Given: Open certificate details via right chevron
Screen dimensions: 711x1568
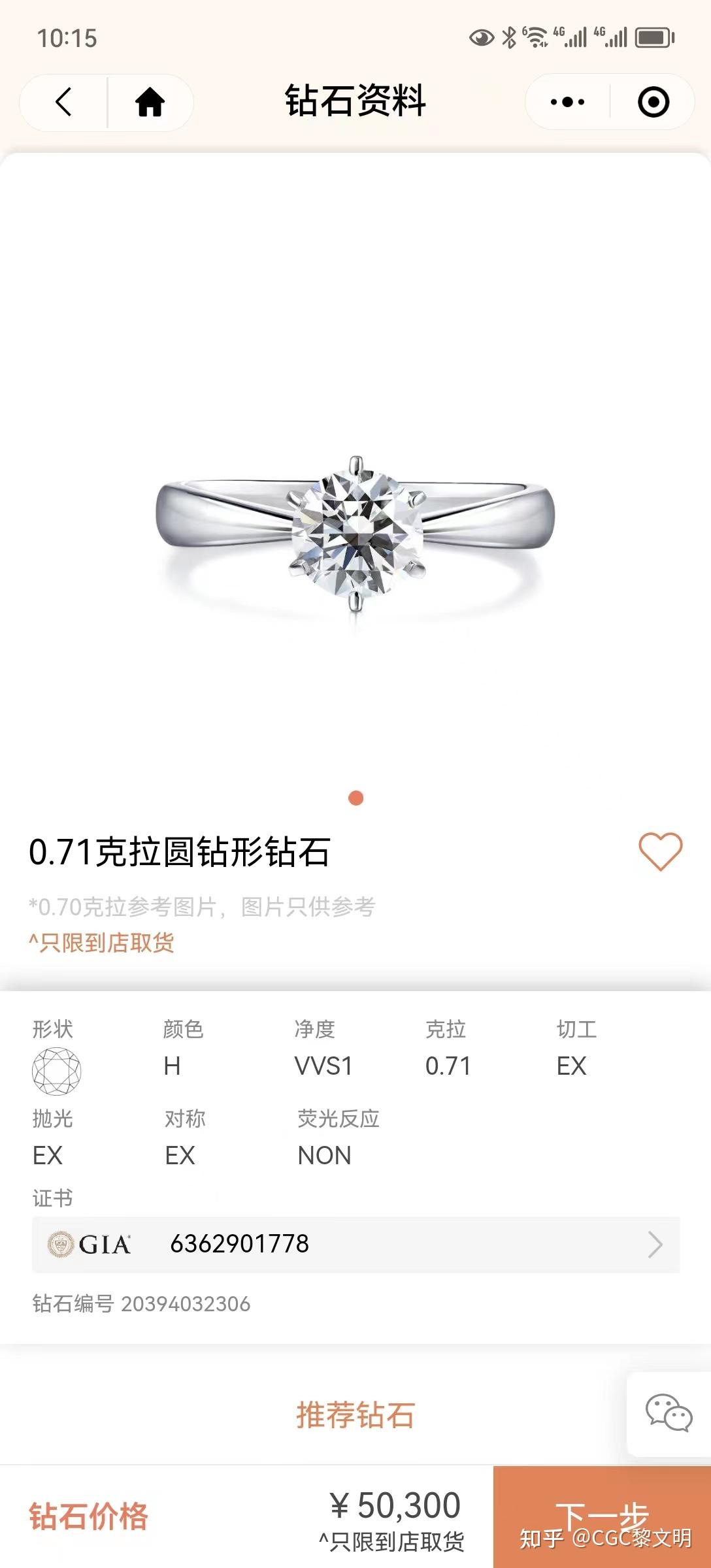Looking at the screenshot, I should click(656, 1243).
